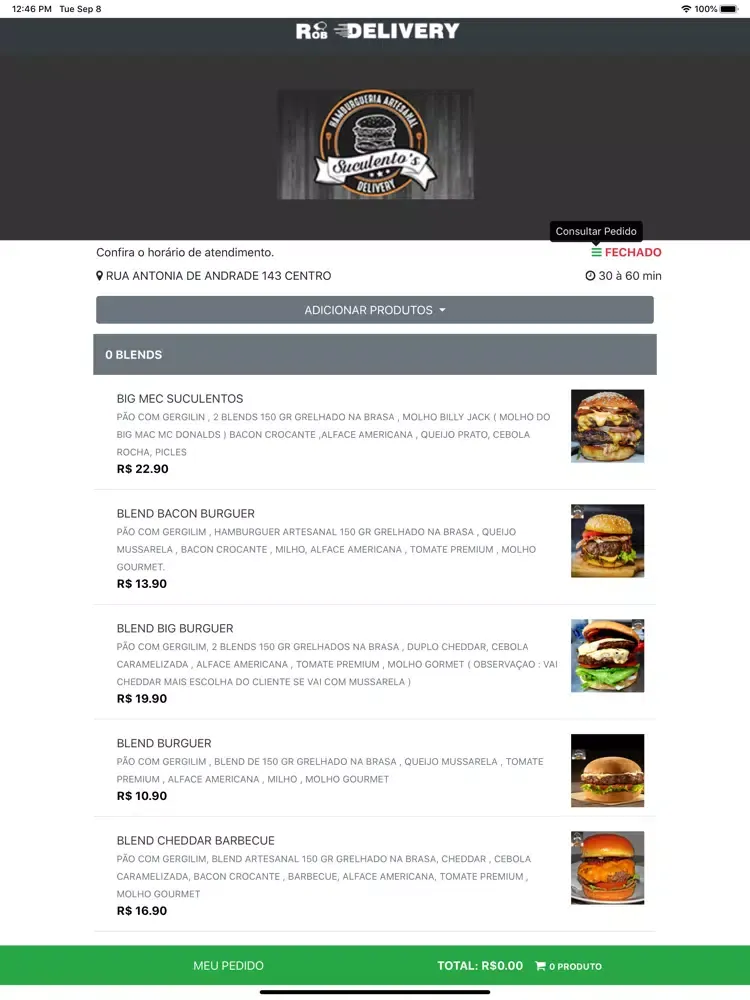
Task: Tap the Blend Cheddar Barbecue item
Action: point(195,841)
